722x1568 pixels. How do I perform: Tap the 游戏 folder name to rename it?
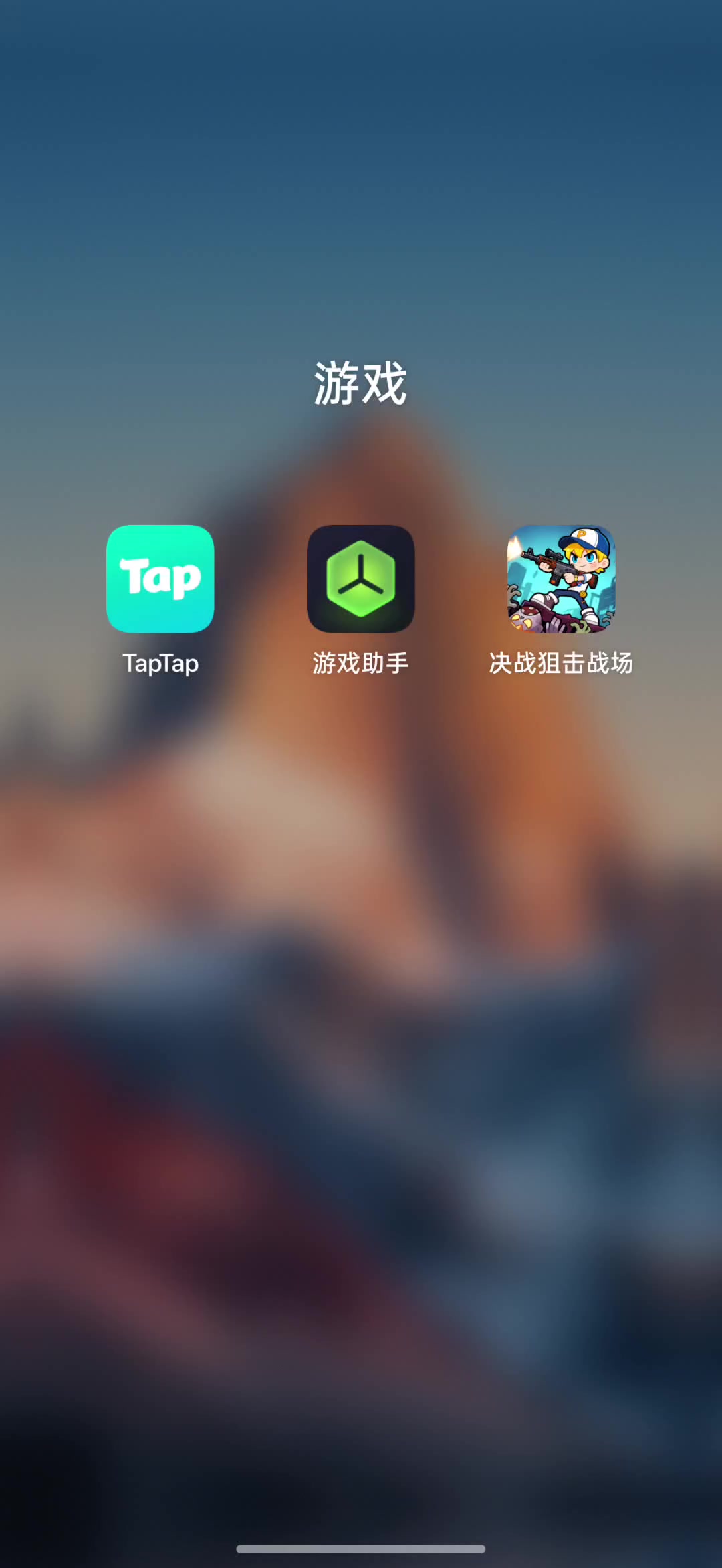coord(361,383)
